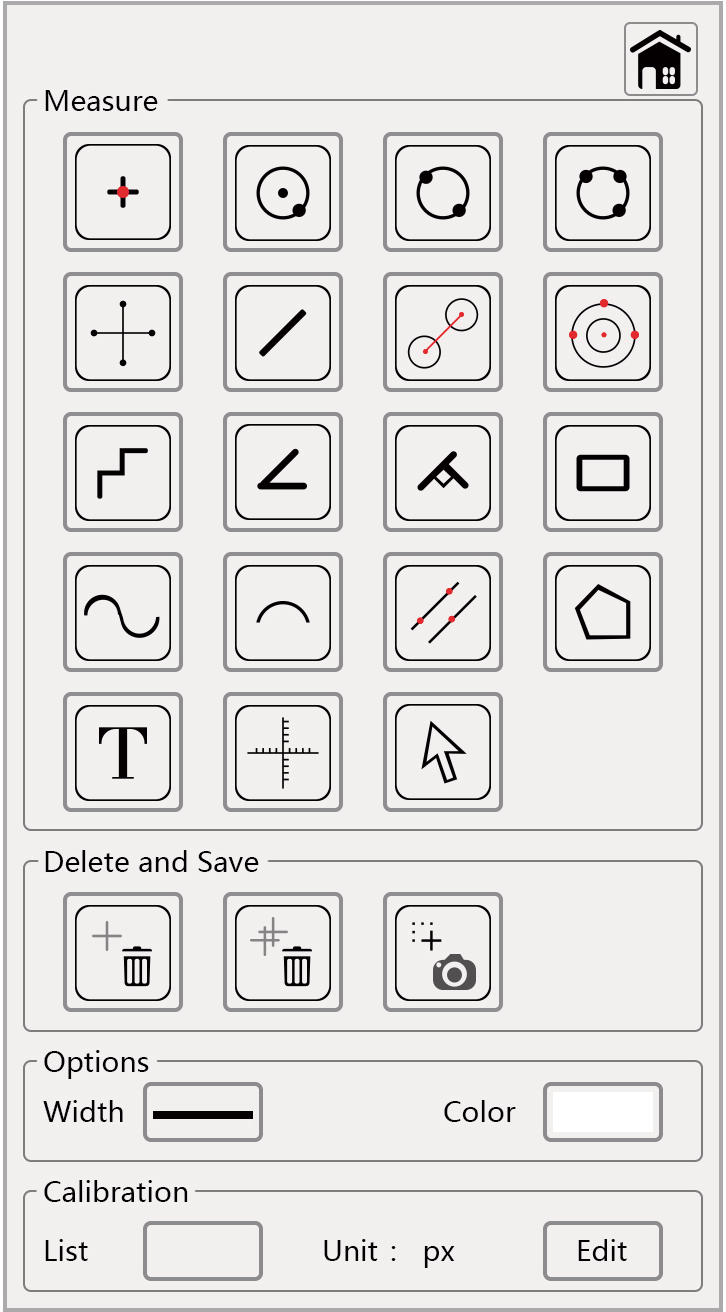This screenshot has height=1312, width=726.
Task: Select the parallel lines tool
Action: (x=443, y=612)
